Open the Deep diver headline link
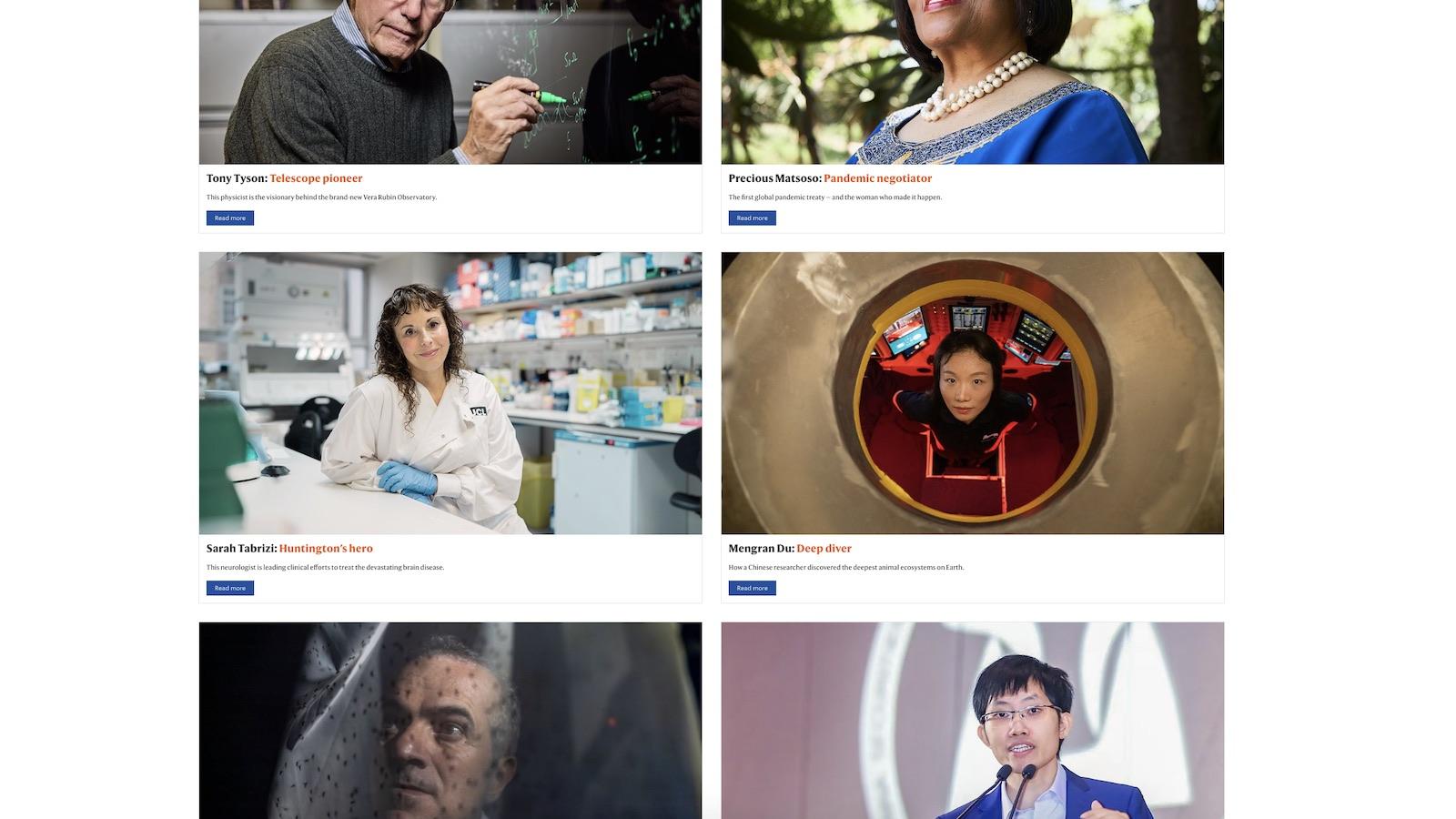Image resolution: width=1456 pixels, height=819 pixels. coord(824,549)
